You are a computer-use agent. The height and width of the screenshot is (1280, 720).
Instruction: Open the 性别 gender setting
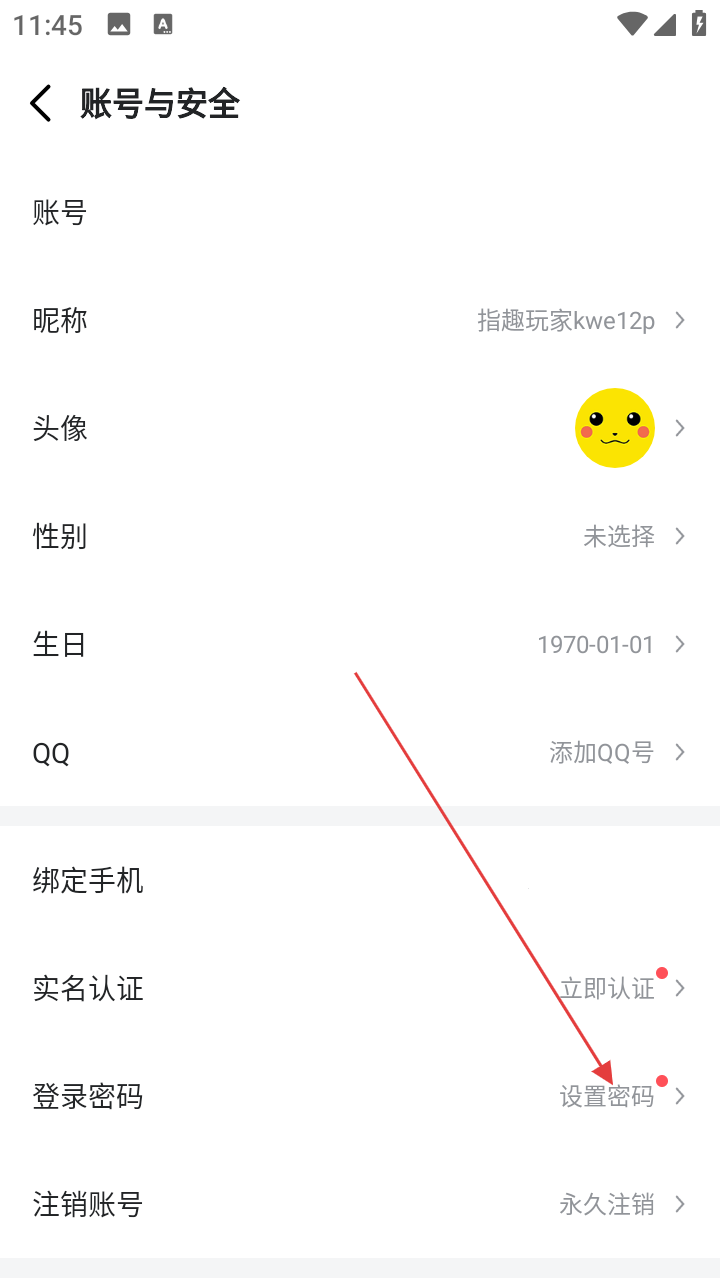tap(360, 537)
